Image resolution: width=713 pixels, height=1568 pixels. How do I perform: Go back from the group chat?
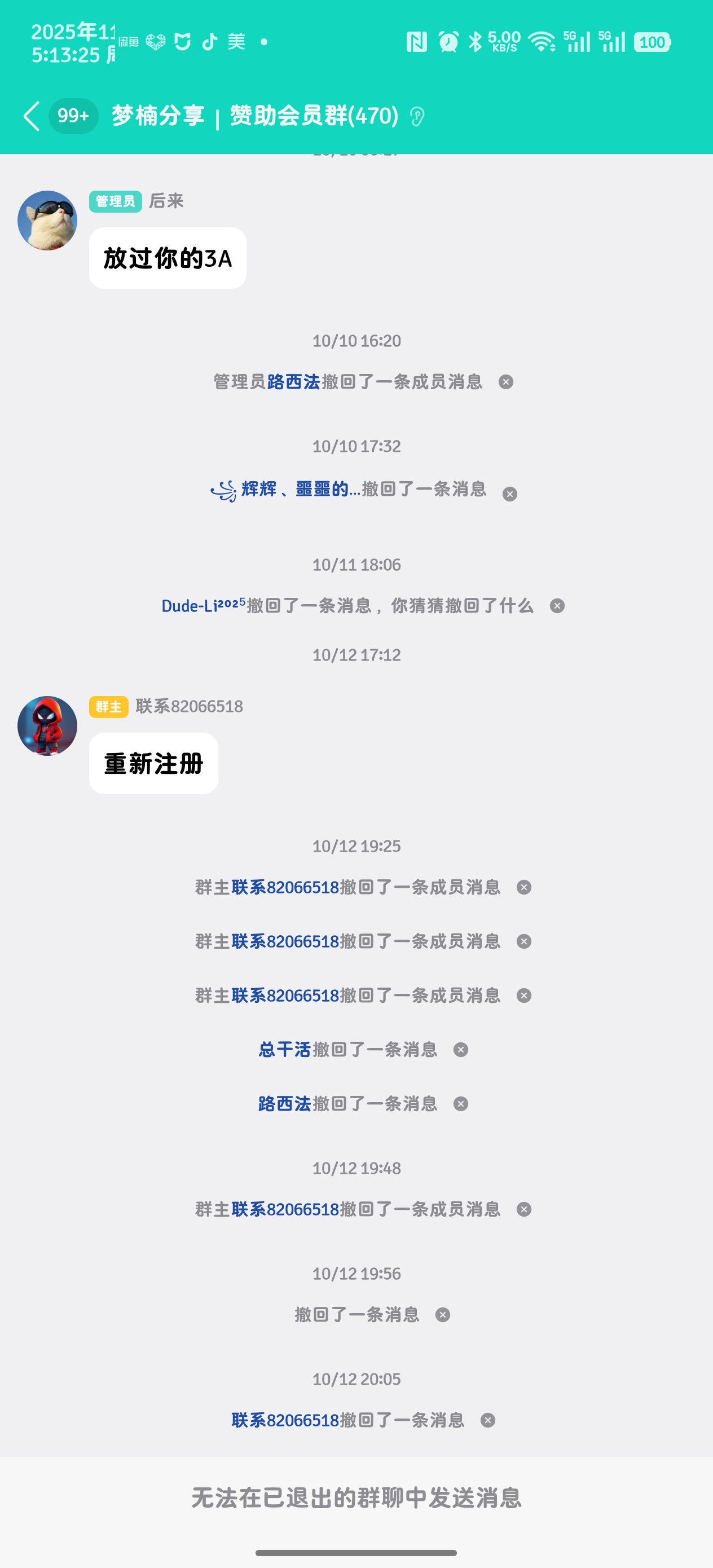[32, 116]
